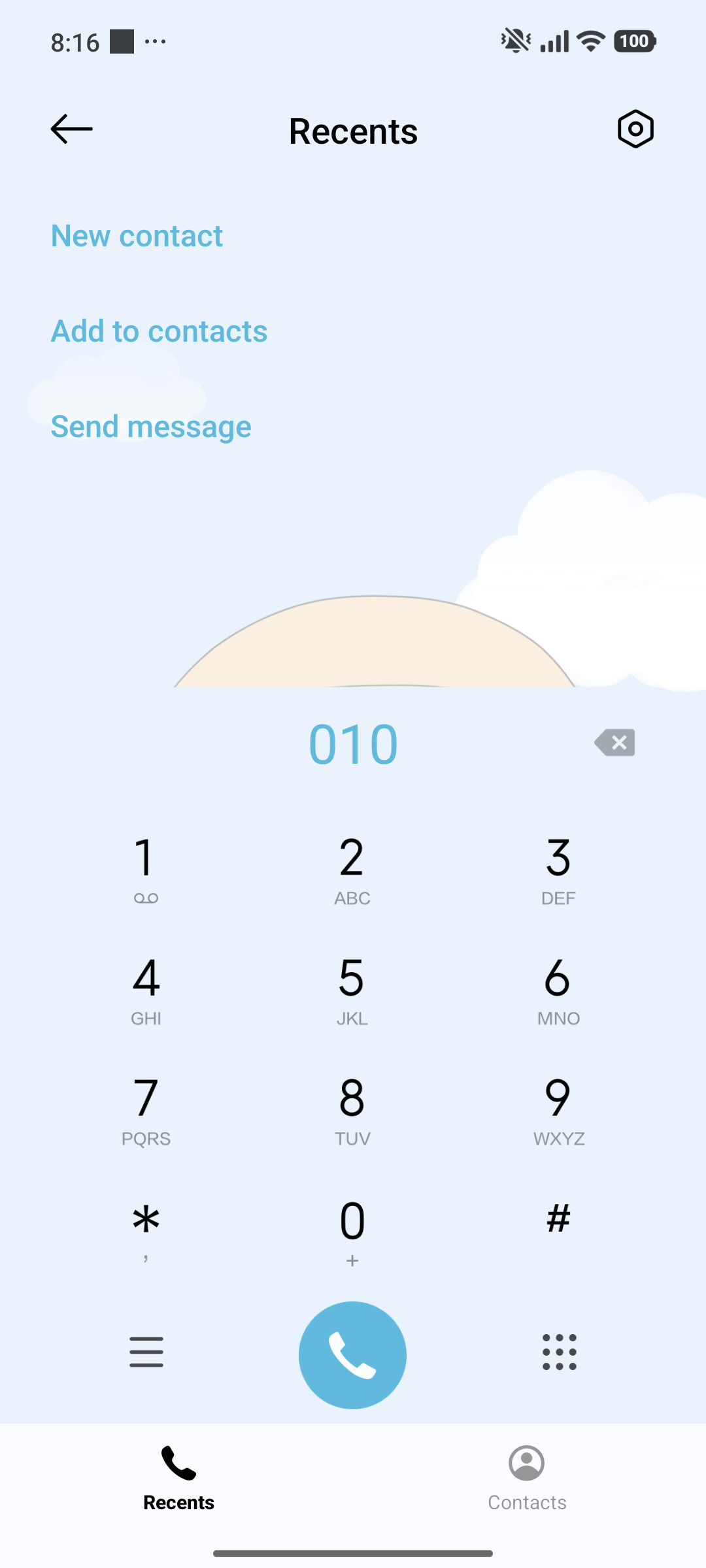
Task: Delete last digit with backspace key
Action: coord(614,743)
